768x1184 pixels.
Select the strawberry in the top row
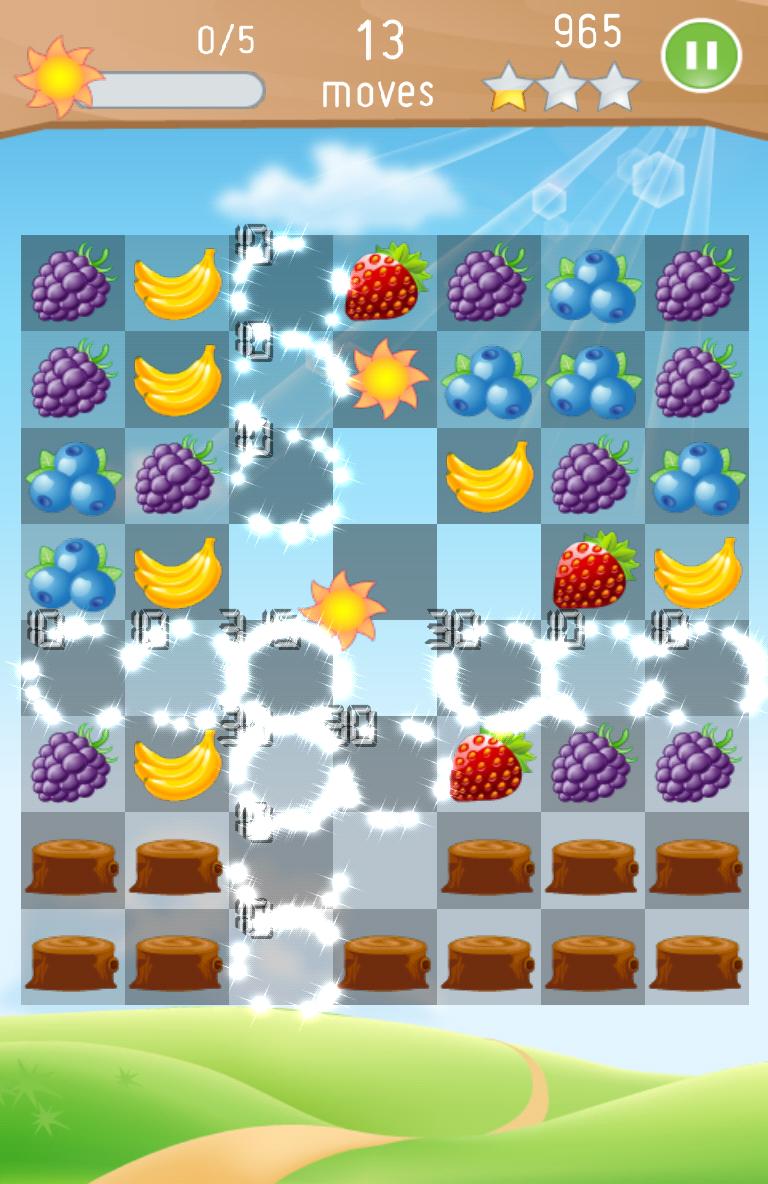coord(383,283)
